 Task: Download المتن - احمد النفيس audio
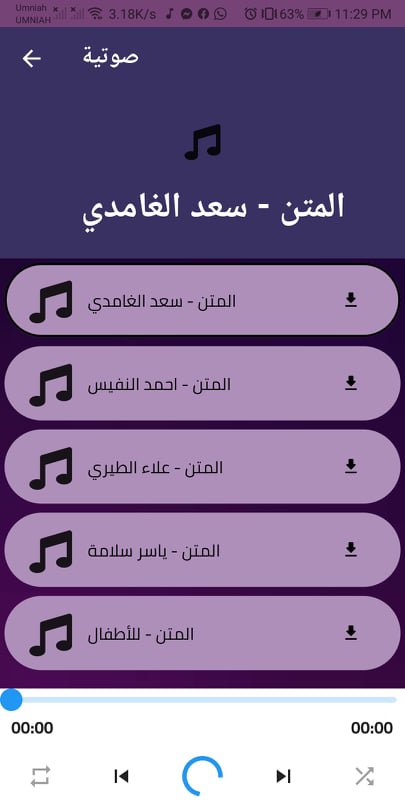351,383
